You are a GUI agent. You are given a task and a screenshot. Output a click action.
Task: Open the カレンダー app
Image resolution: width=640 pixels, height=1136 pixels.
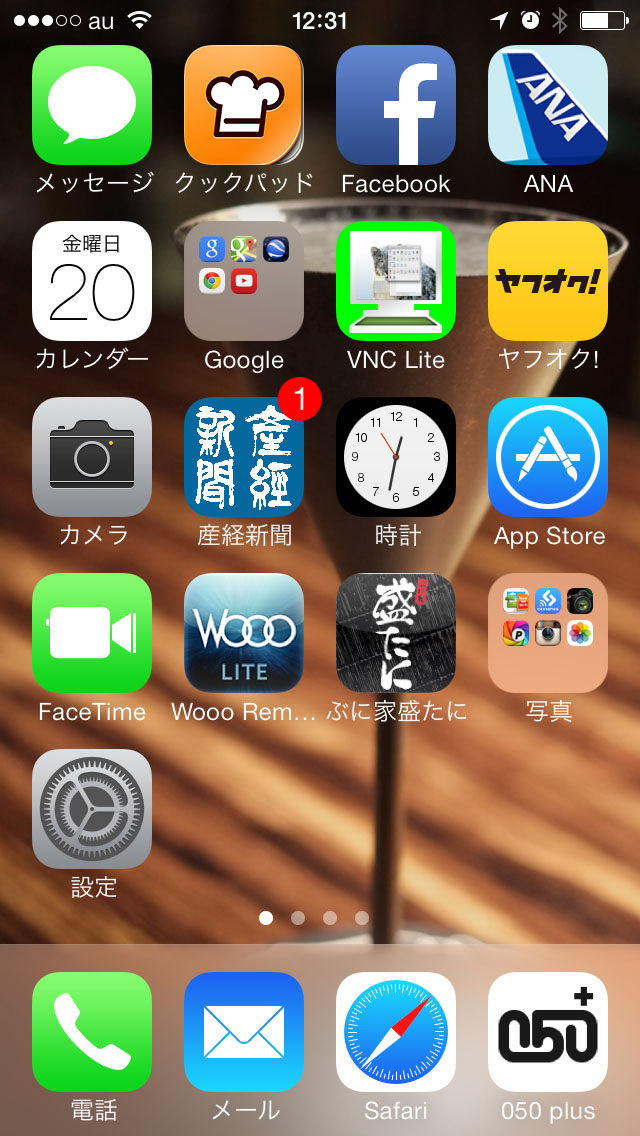92,281
